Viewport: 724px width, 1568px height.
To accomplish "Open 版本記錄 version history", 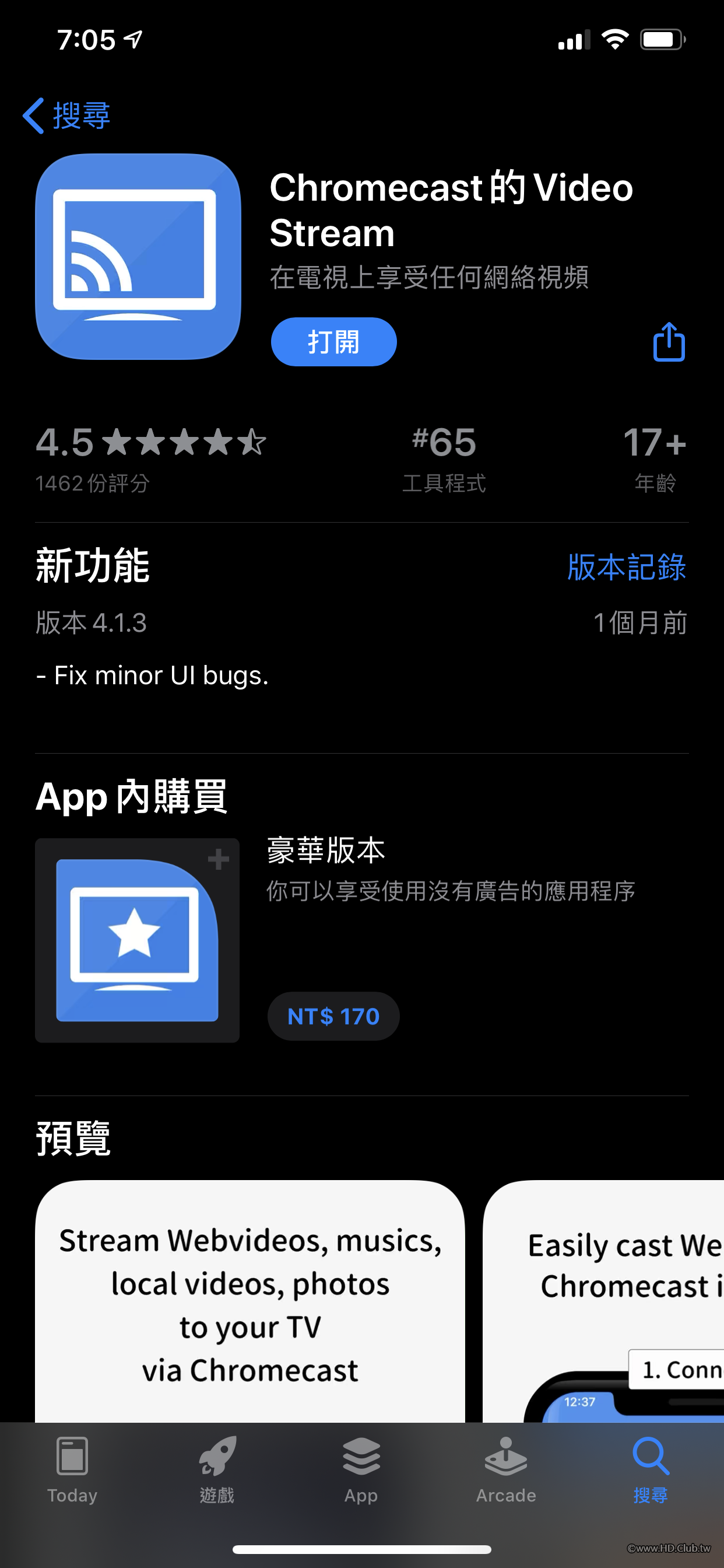I will click(626, 566).
